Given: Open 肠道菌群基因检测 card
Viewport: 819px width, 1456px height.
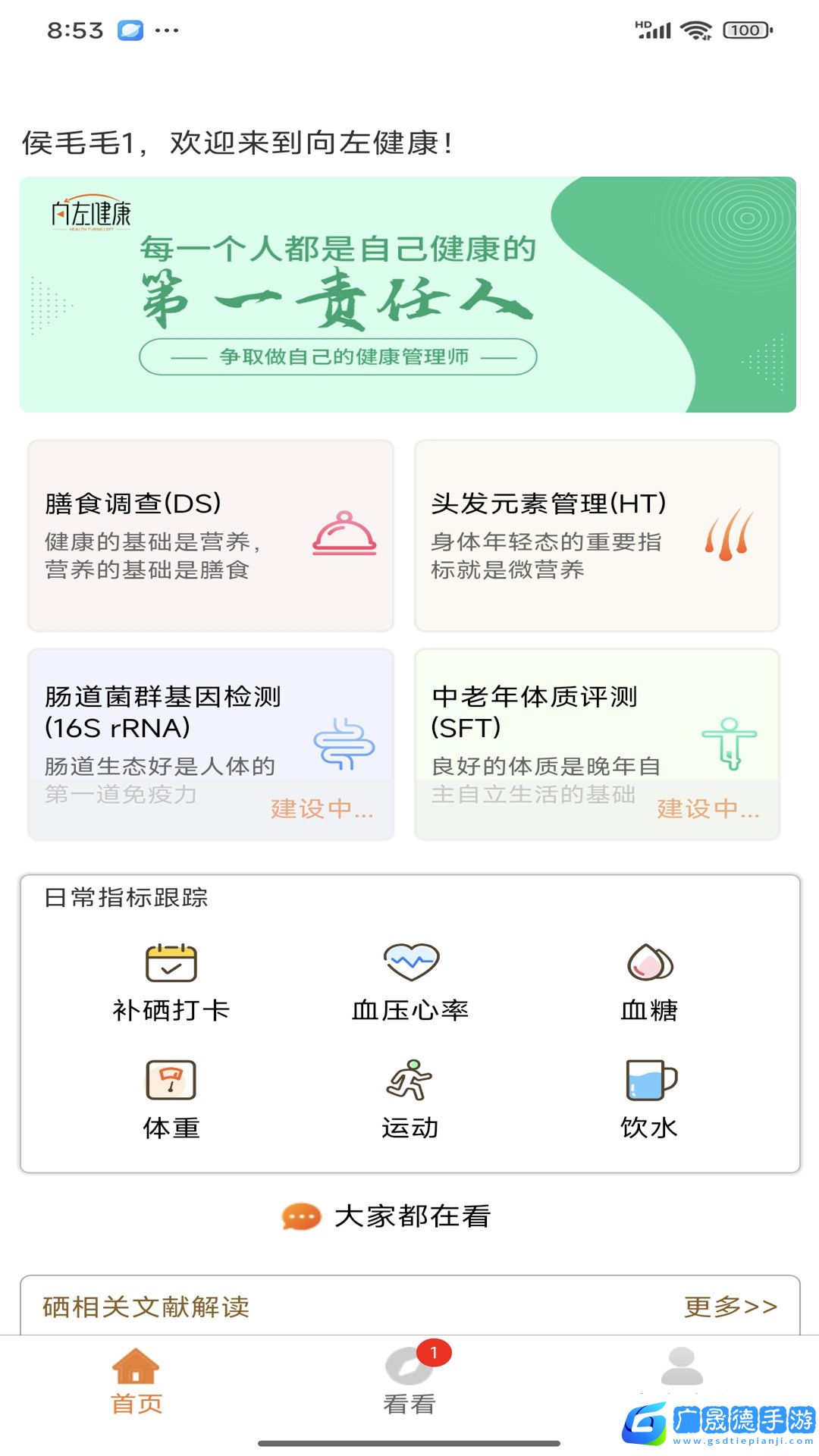Looking at the screenshot, I should 210,744.
